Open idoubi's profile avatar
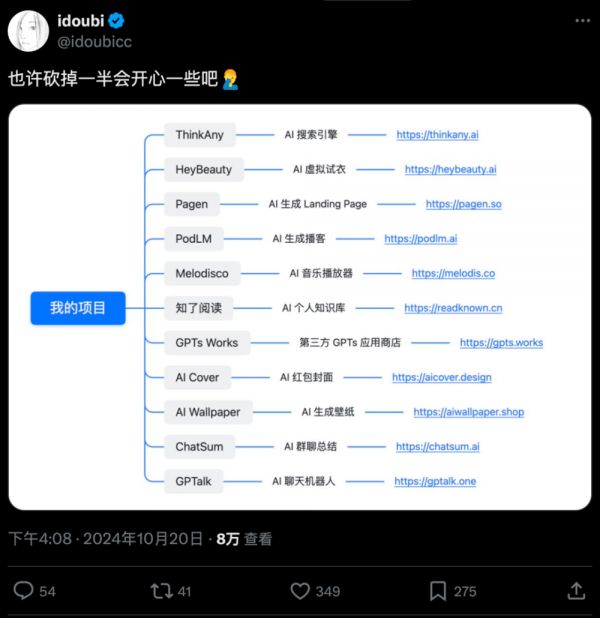600x618 pixels. pyautogui.click(x=30, y=30)
